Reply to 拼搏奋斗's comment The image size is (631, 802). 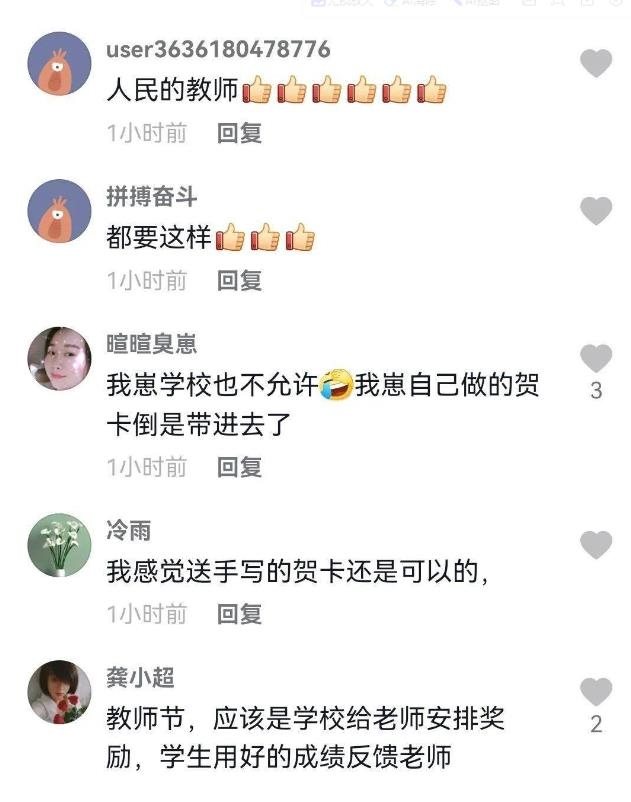(240, 281)
